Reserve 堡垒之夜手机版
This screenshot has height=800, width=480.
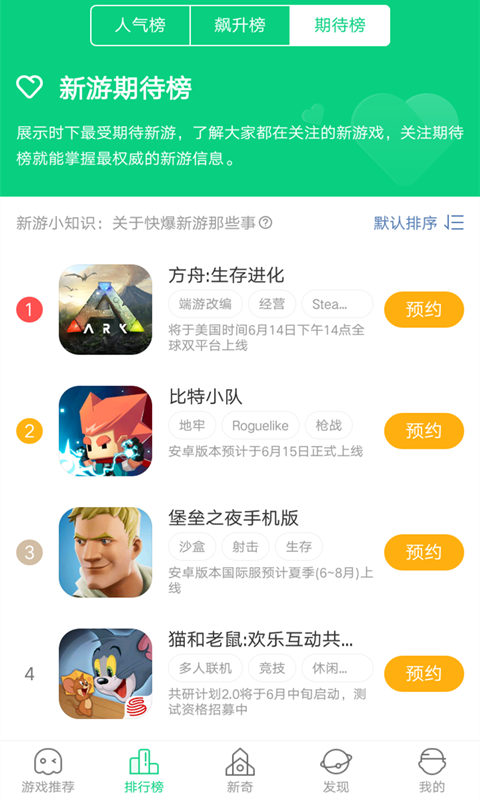(x=424, y=552)
